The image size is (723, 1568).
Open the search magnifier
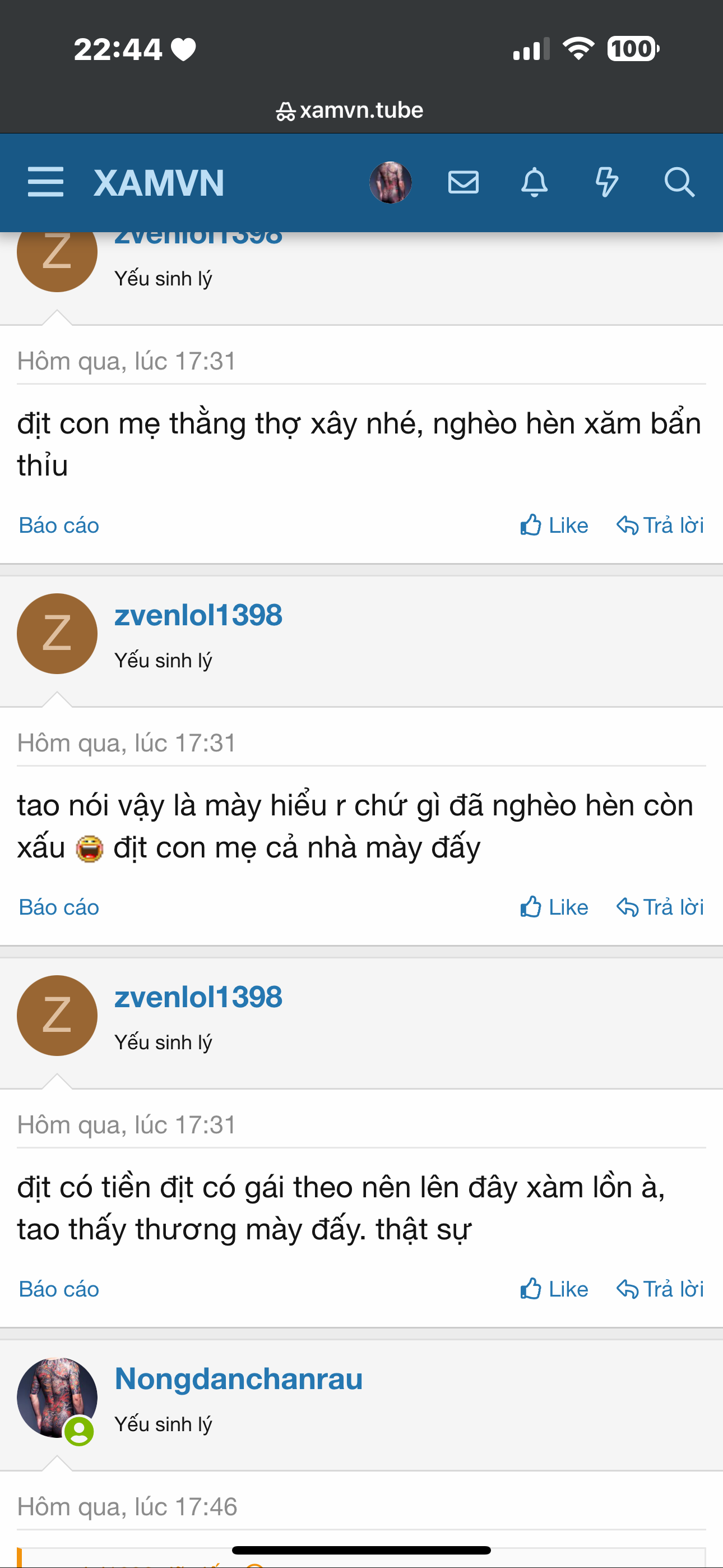tap(679, 182)
